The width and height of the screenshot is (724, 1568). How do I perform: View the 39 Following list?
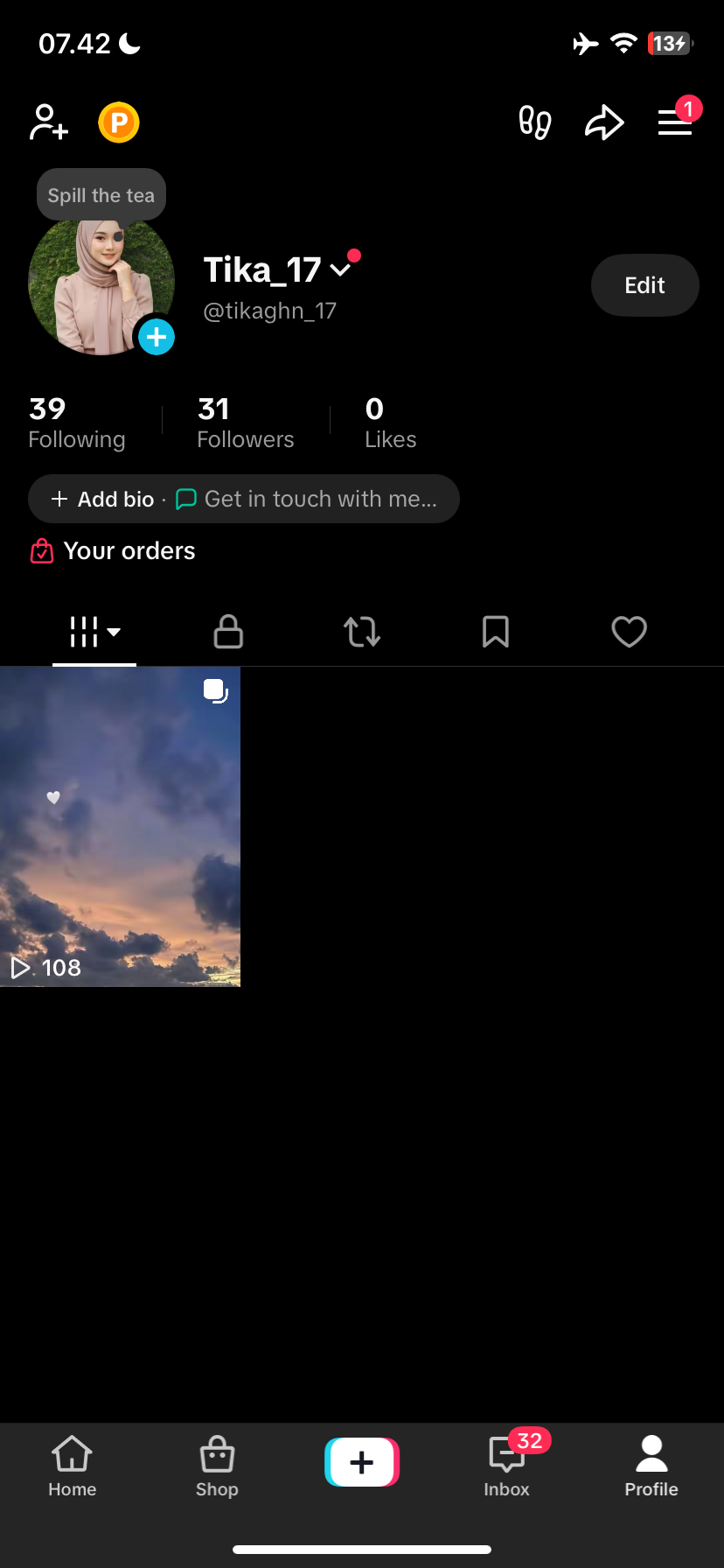[x=77, y=423]
